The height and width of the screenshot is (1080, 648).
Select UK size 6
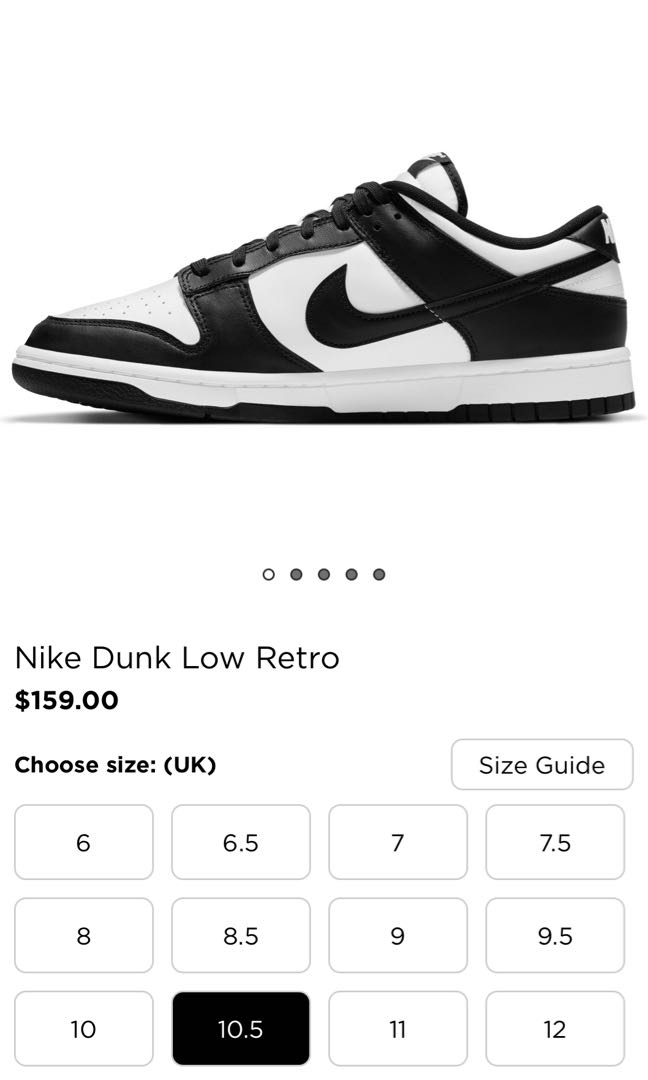click(83, 843)
